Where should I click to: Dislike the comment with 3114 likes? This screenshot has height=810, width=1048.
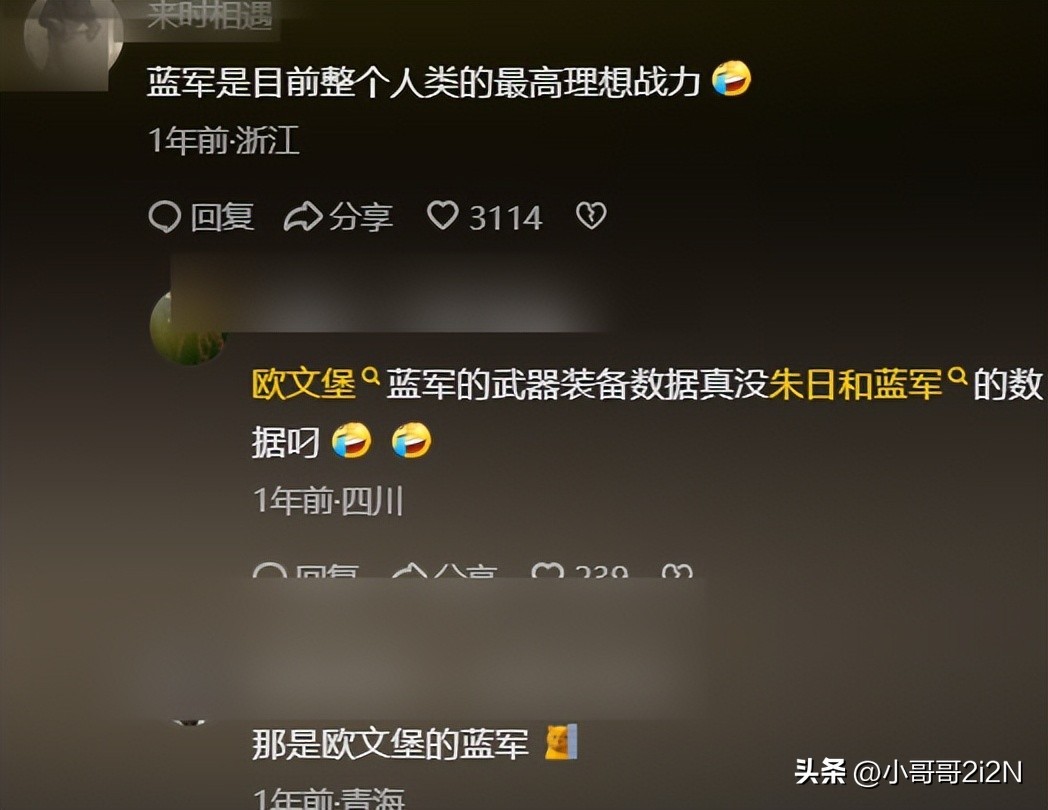(591, 216)
